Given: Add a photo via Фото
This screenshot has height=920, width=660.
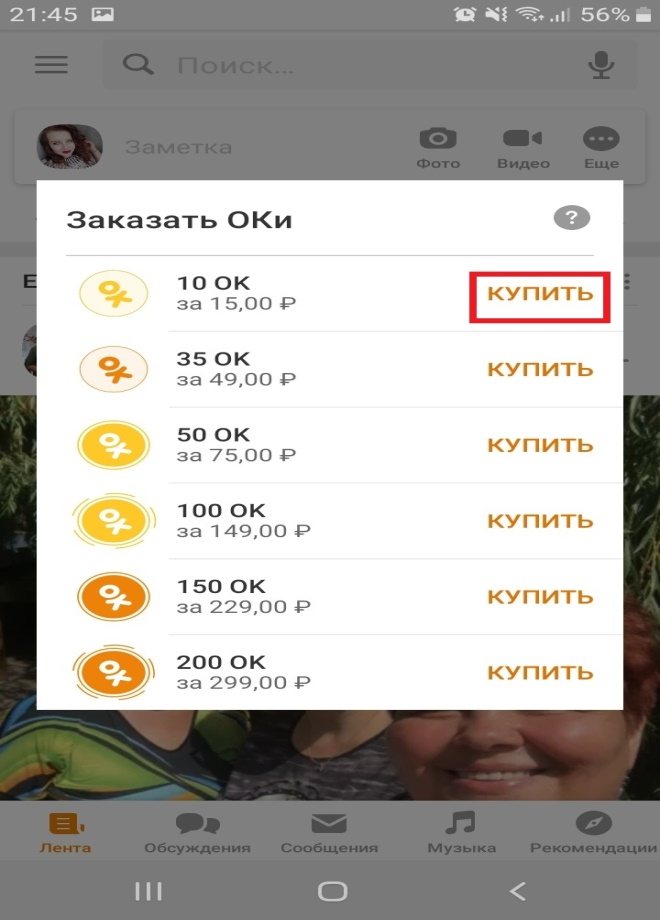Looking at the screenshot, I should point(438,147).
